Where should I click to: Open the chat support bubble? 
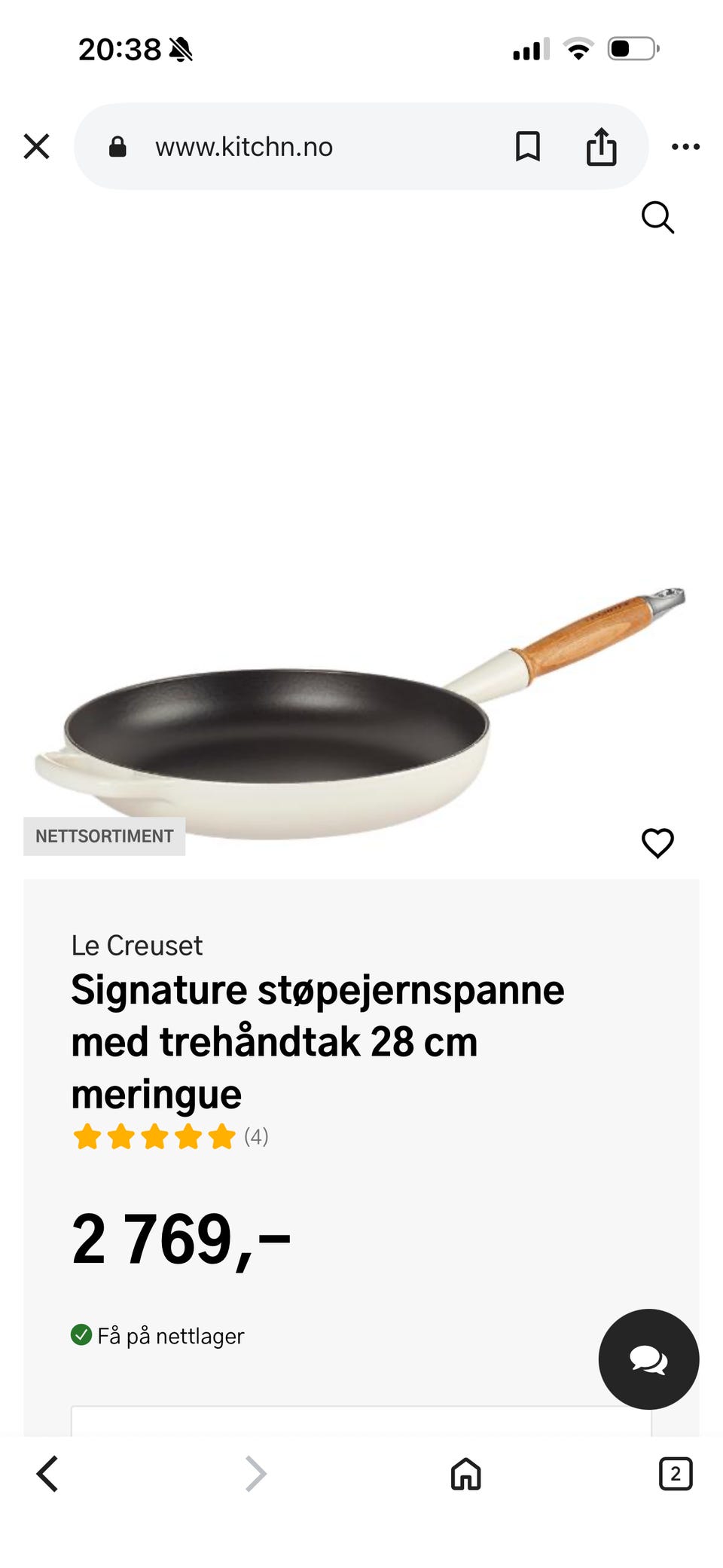click(649, 1360)
